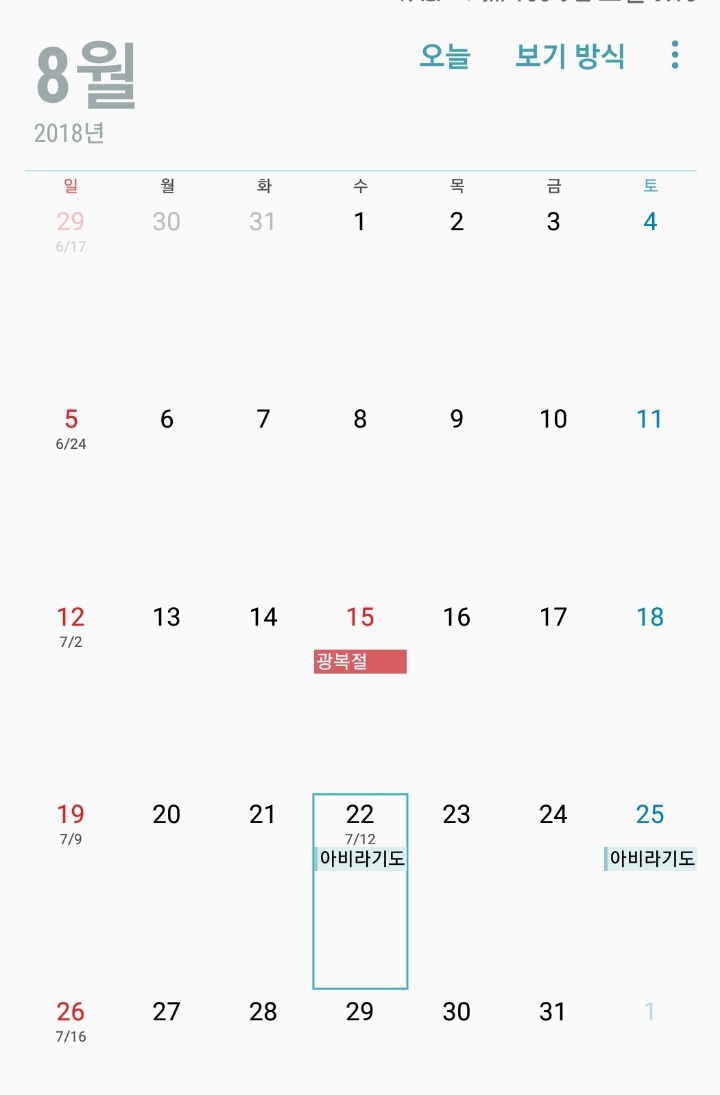This screenshot has width=720, height=1095.
Task: Jump to today with 오늘 button
Action: (x=444, y=56)
